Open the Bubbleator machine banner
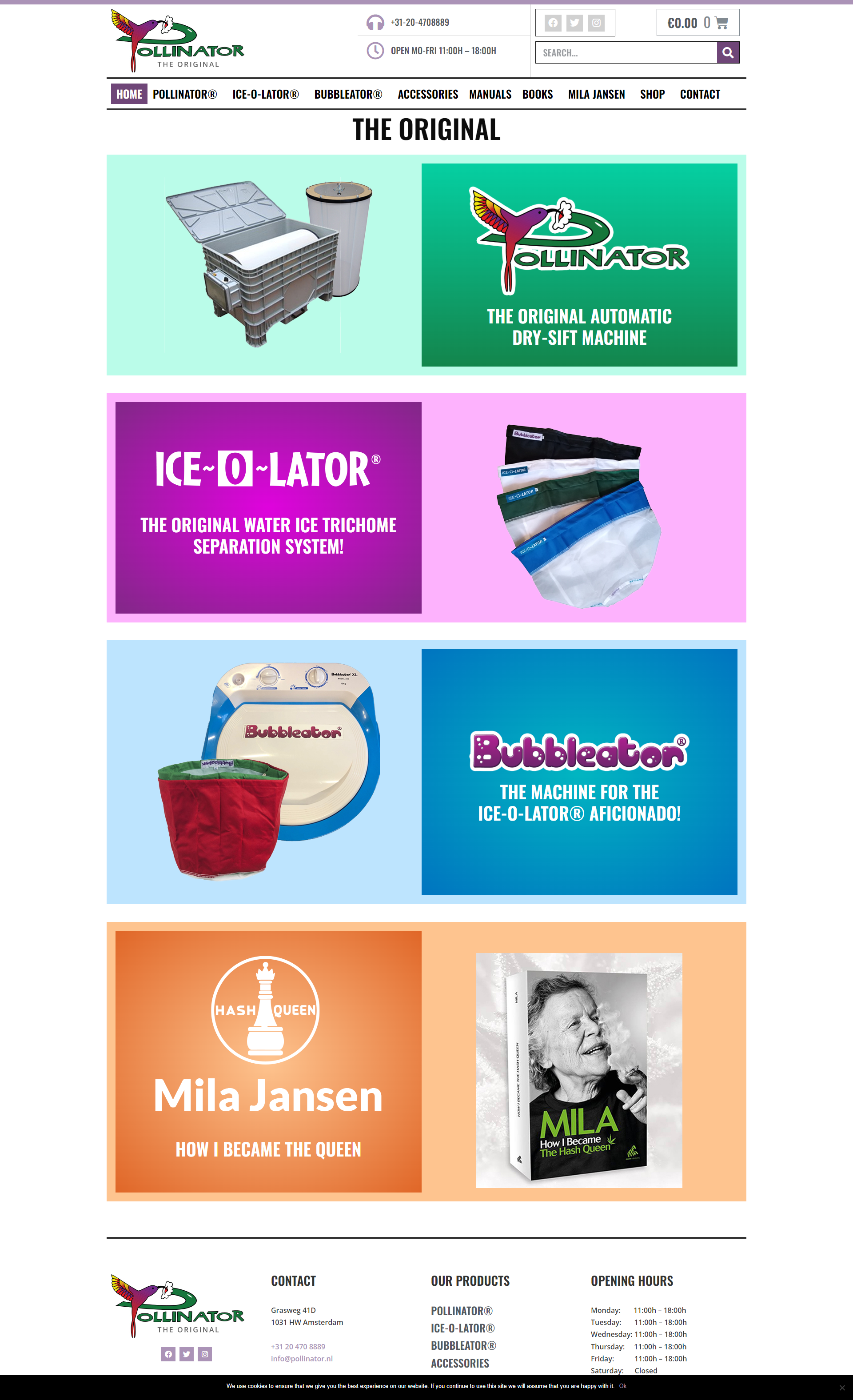This screenshot has width=853, height=1400. (x=578, y=772)
